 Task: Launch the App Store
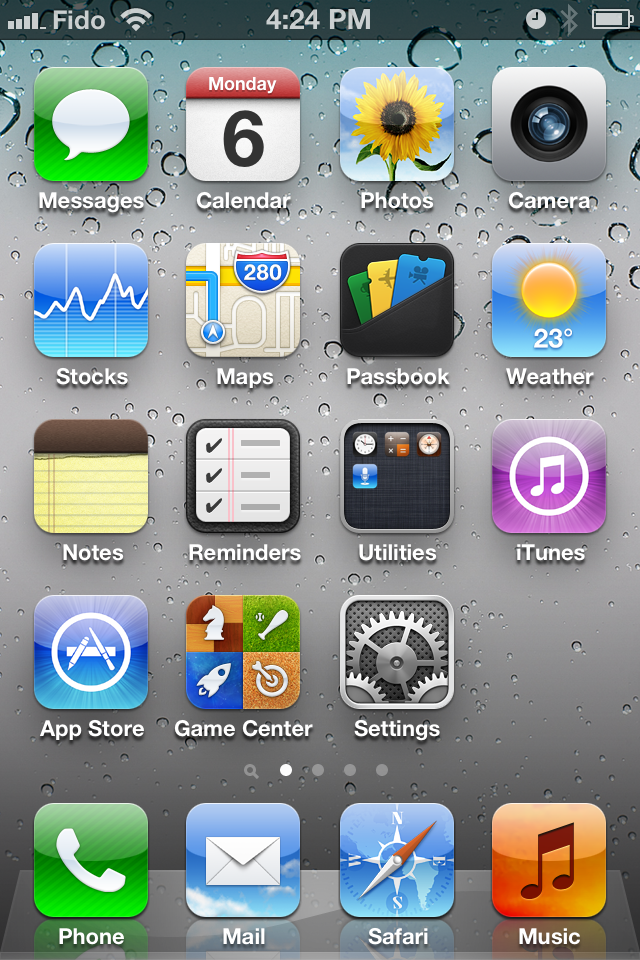pyautogui.click(x=91, y=652)
